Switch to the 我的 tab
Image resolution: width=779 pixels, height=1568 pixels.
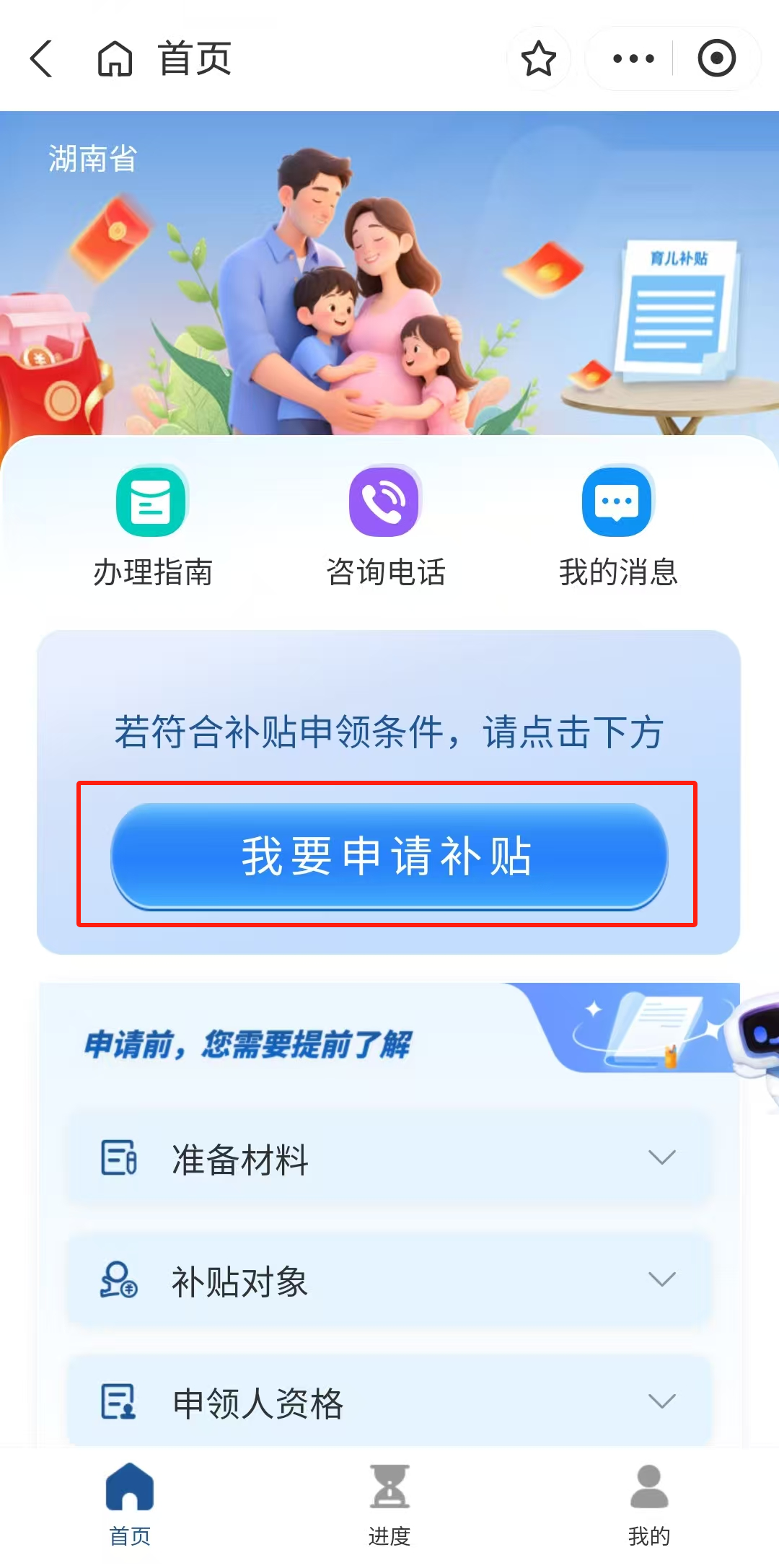click(x=648, y=1505)
